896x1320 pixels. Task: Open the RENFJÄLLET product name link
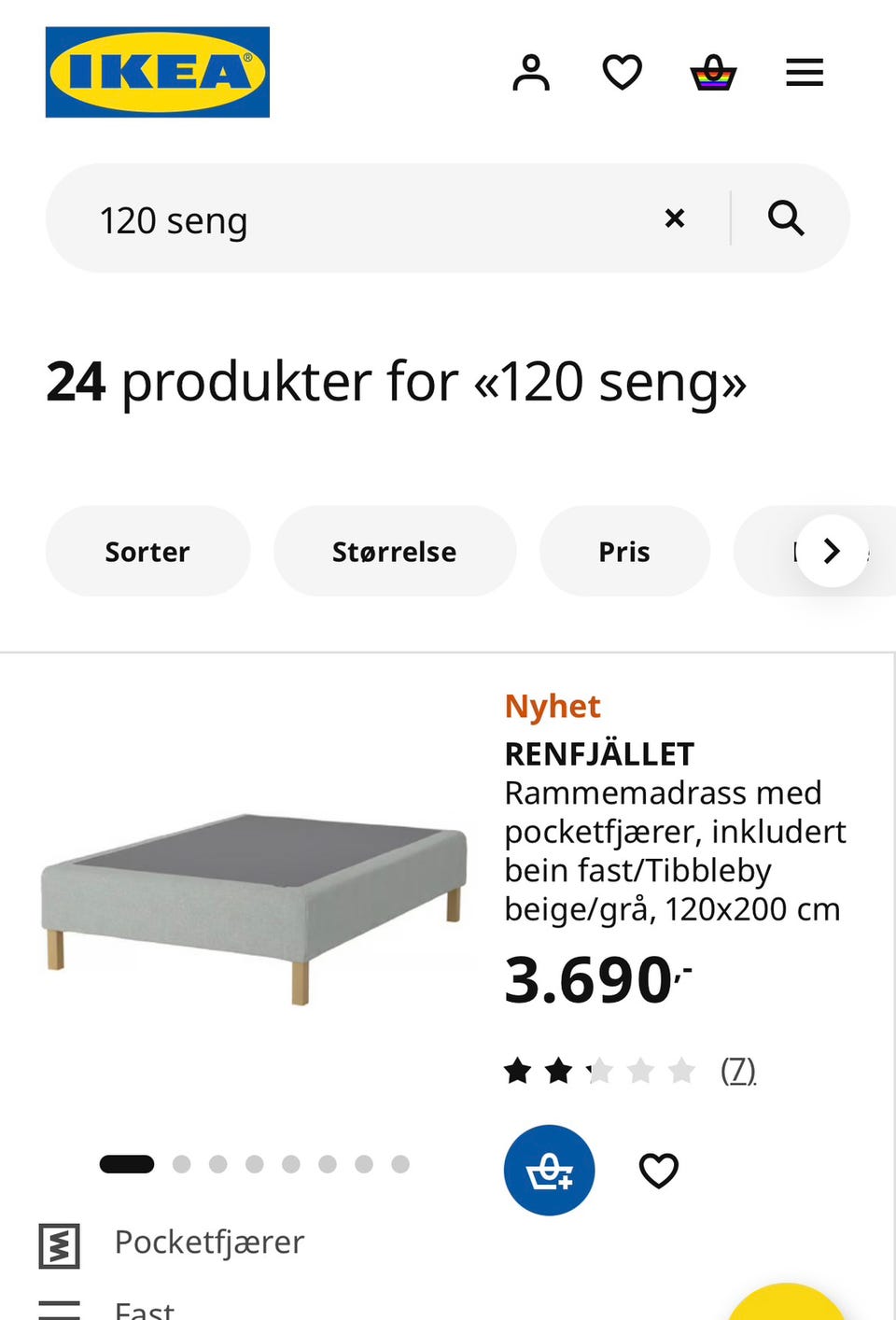tap(599, 752)
